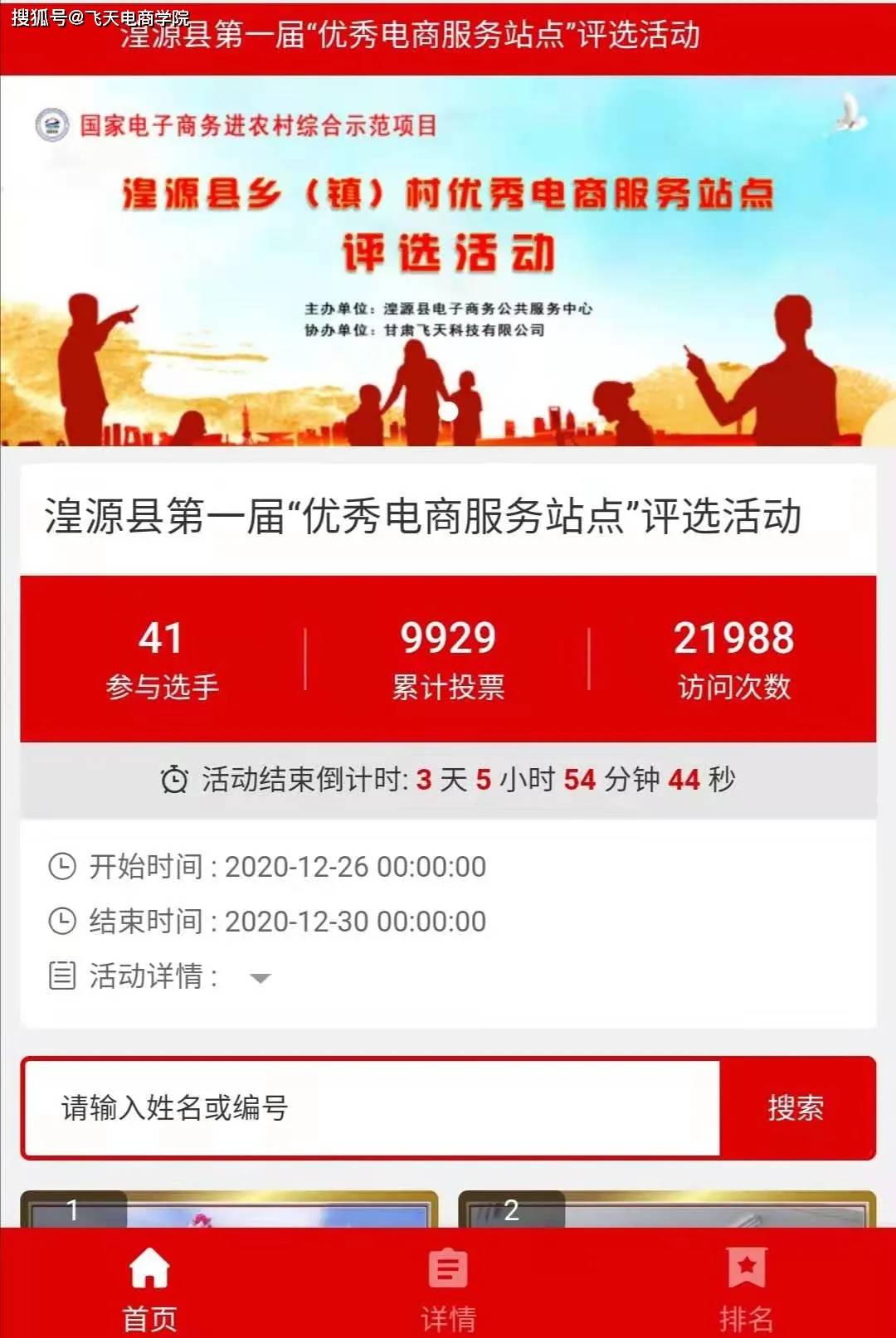This screenshot has width=896, height=1338.
Task: Switch to the 详情 tab
Action: [448, 1286]
